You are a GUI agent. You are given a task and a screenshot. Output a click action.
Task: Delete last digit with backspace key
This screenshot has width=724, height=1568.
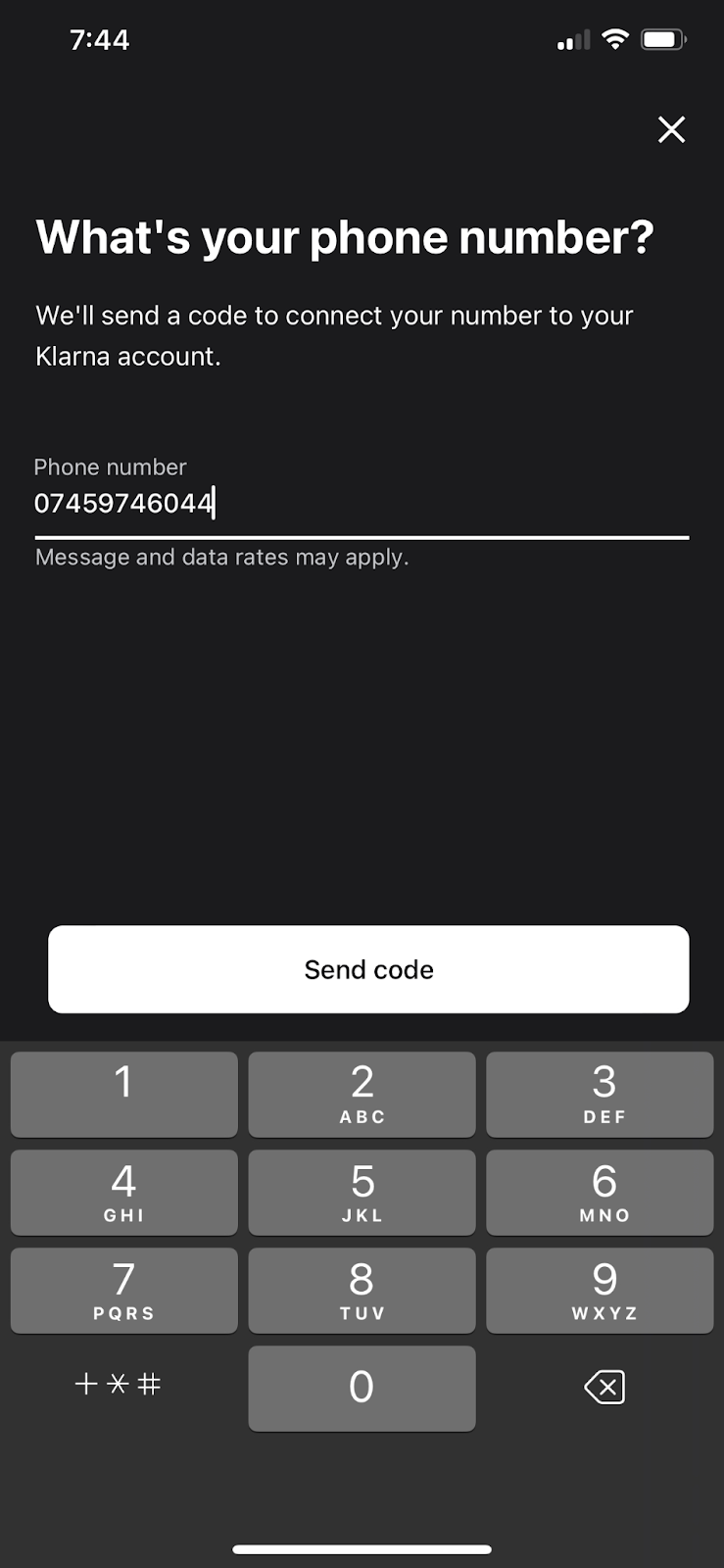(603, 1387)
